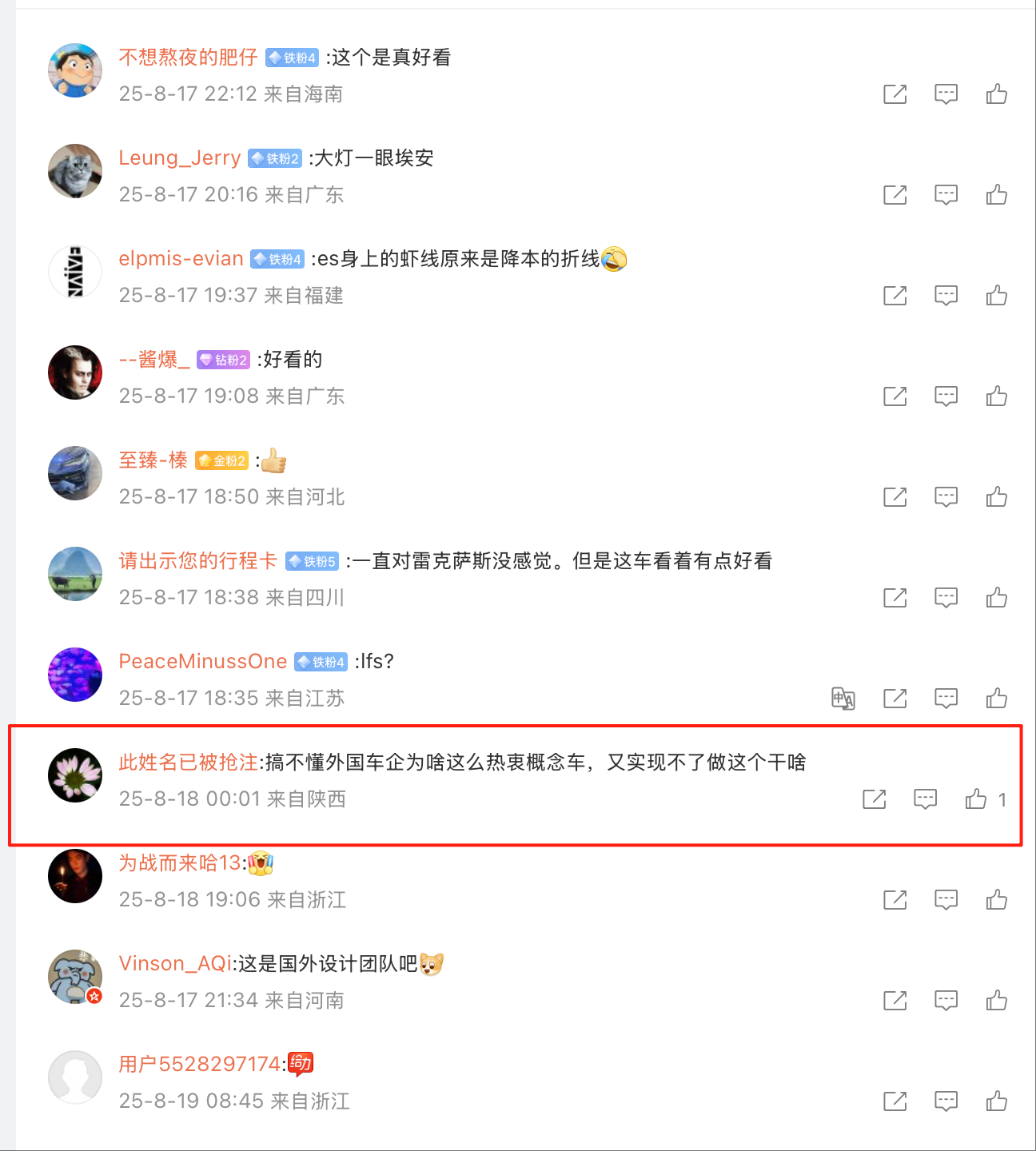Reply to 为战而来哈13's comment
The width and height of the screenshot is (1036, 1151).
946,900
